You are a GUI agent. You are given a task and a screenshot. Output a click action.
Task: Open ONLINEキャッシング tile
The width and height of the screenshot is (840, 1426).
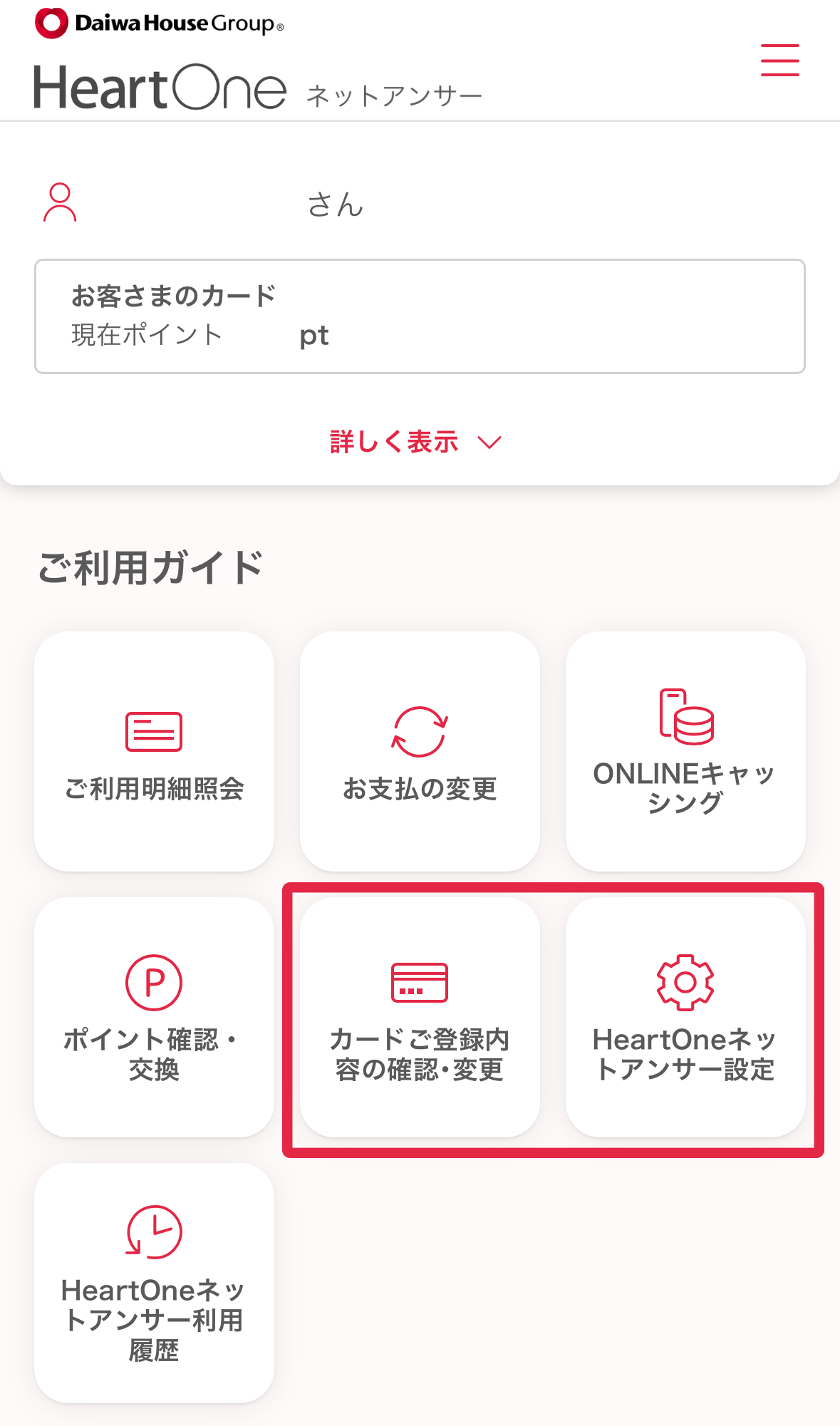tap(685, 751)
